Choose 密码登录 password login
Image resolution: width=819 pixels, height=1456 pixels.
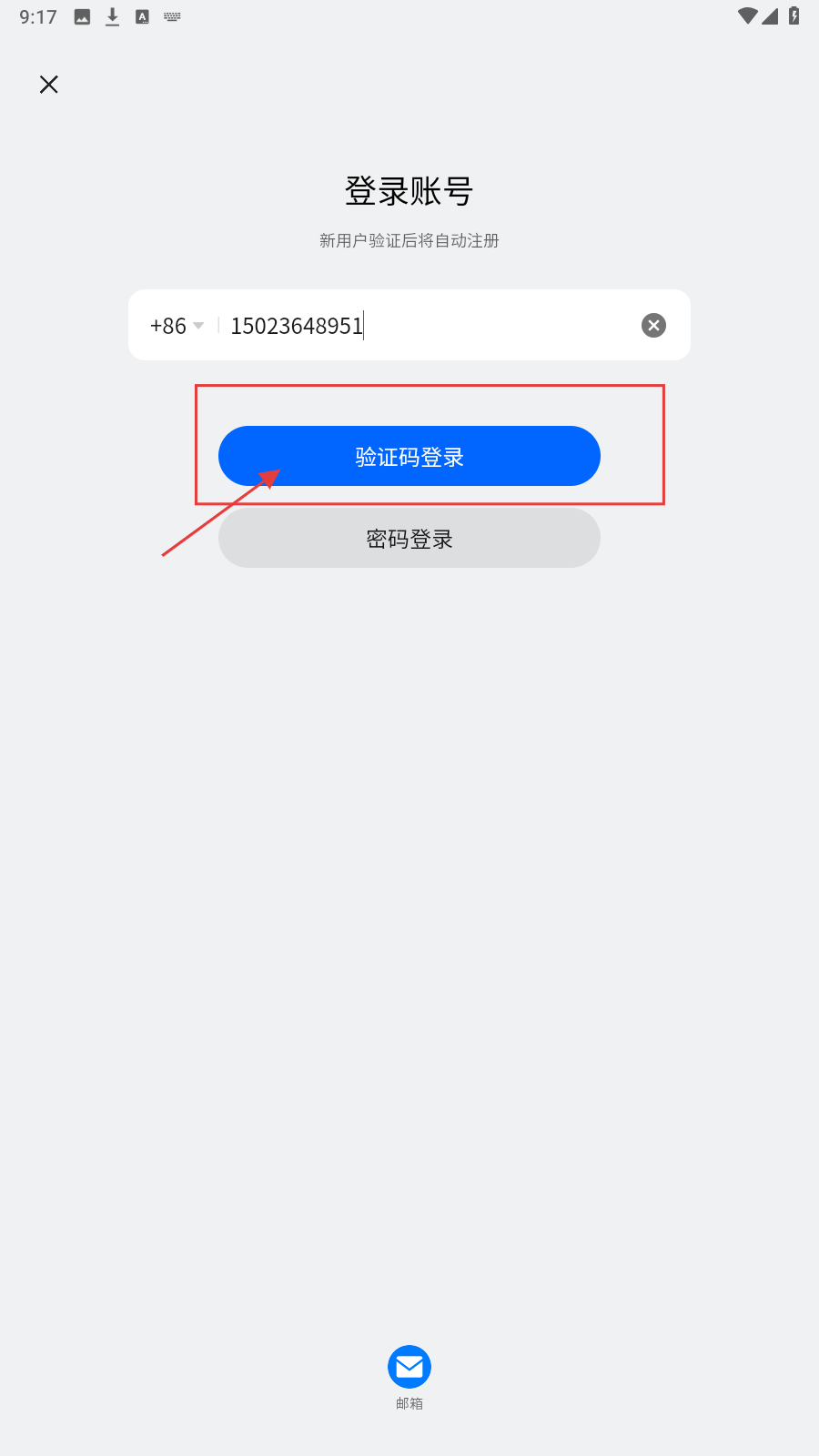(409, 538)
